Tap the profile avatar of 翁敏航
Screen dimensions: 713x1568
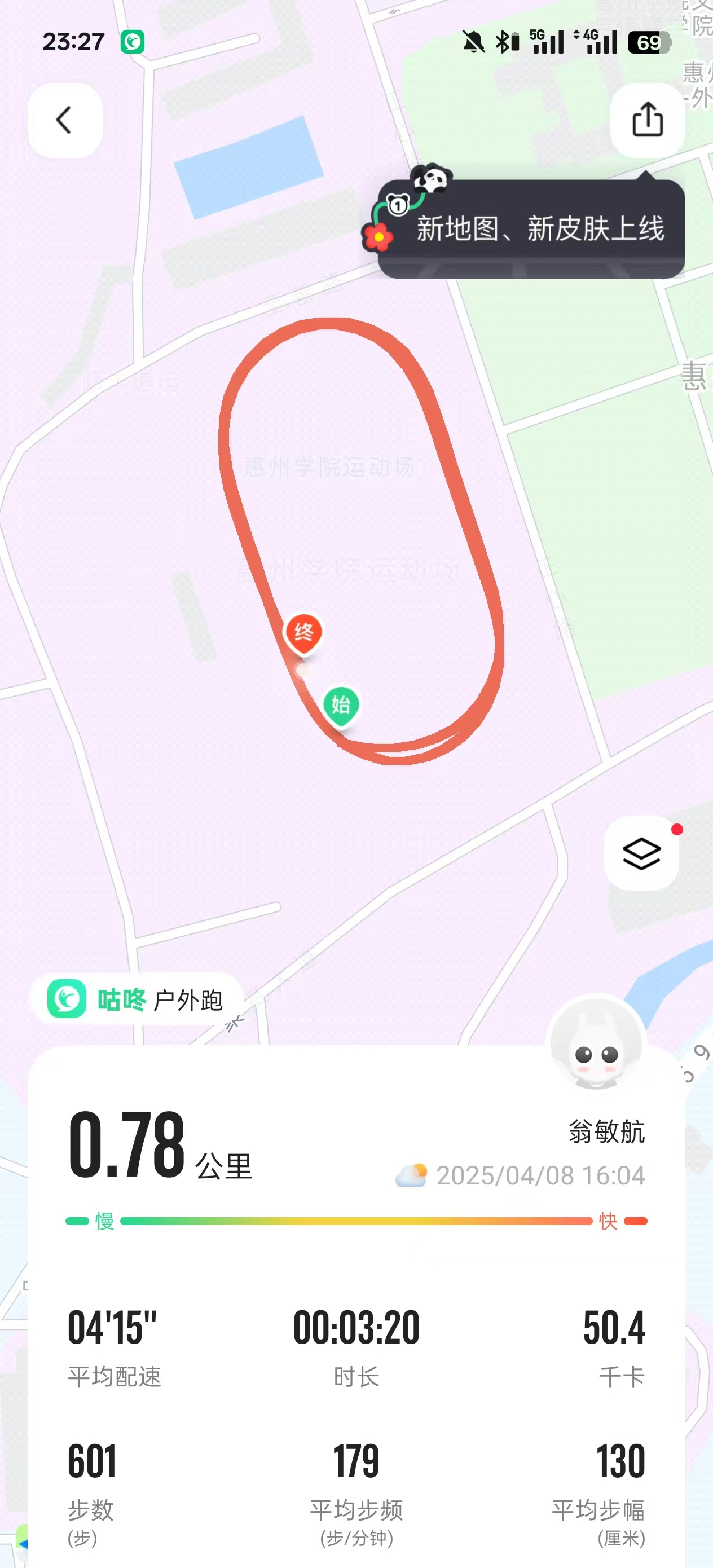[597, 1043]
